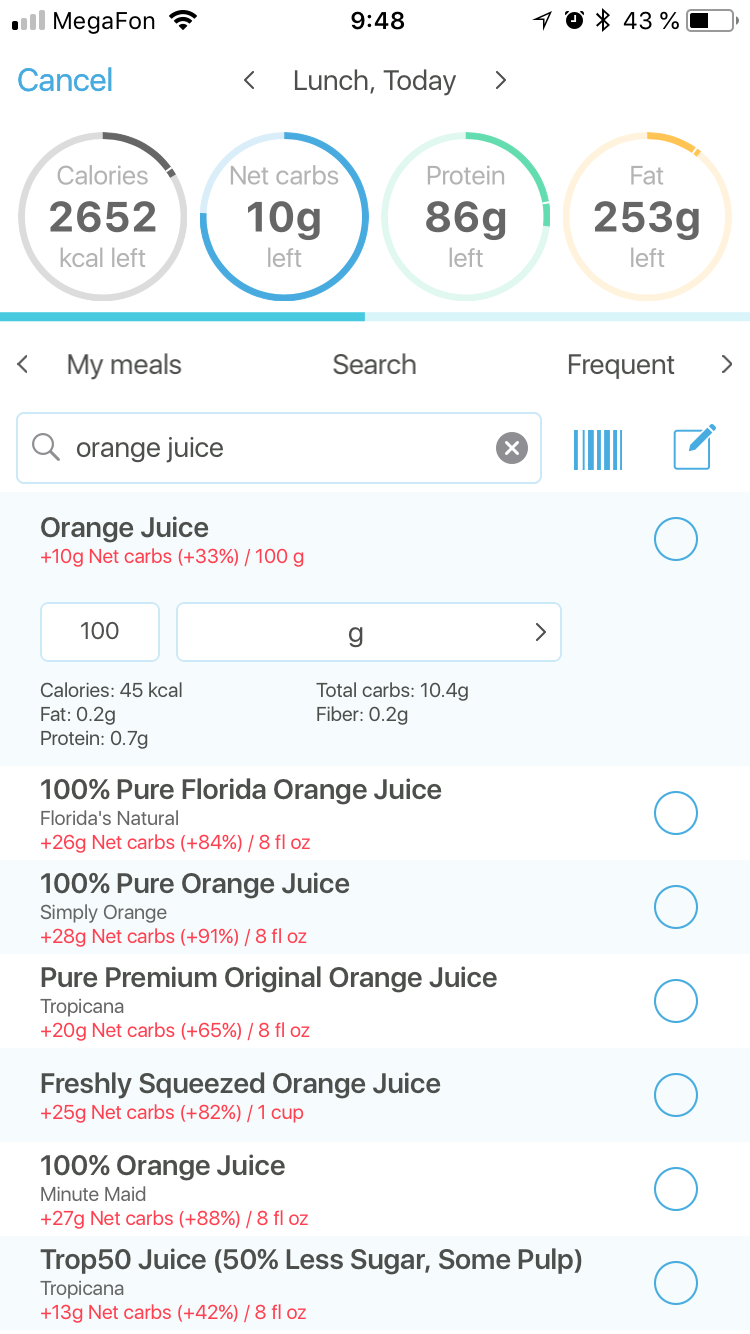Screen dimensions: 750x1334
Task: Switch to the My meals tab
Action: pos(124,364)
